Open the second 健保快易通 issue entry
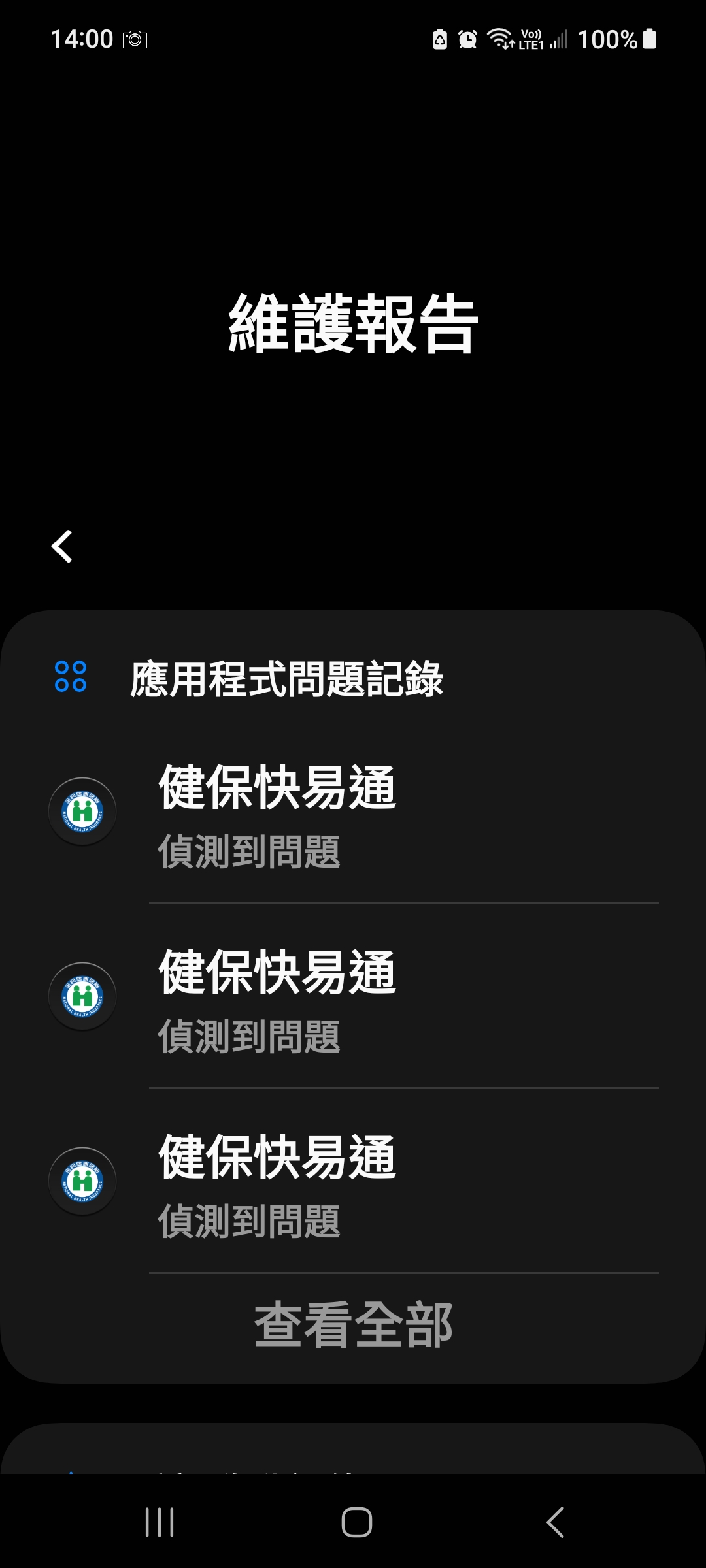Image resolution: width=706 pixels, height=1568 pixels. click(353, 996)
